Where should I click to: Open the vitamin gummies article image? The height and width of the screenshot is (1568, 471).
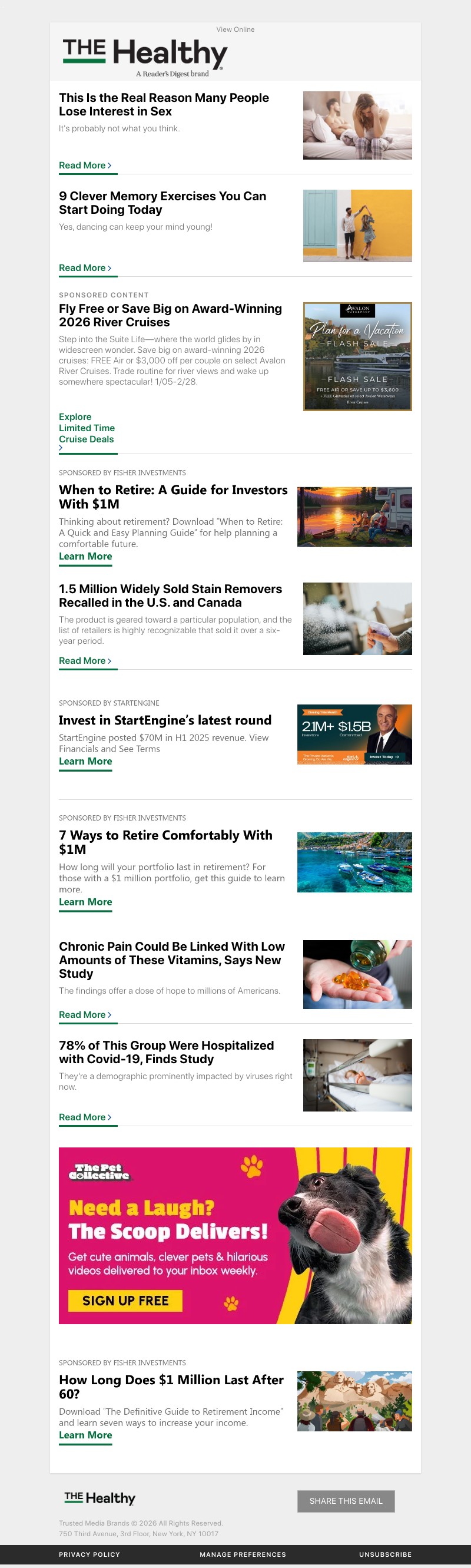pos(357,974)
